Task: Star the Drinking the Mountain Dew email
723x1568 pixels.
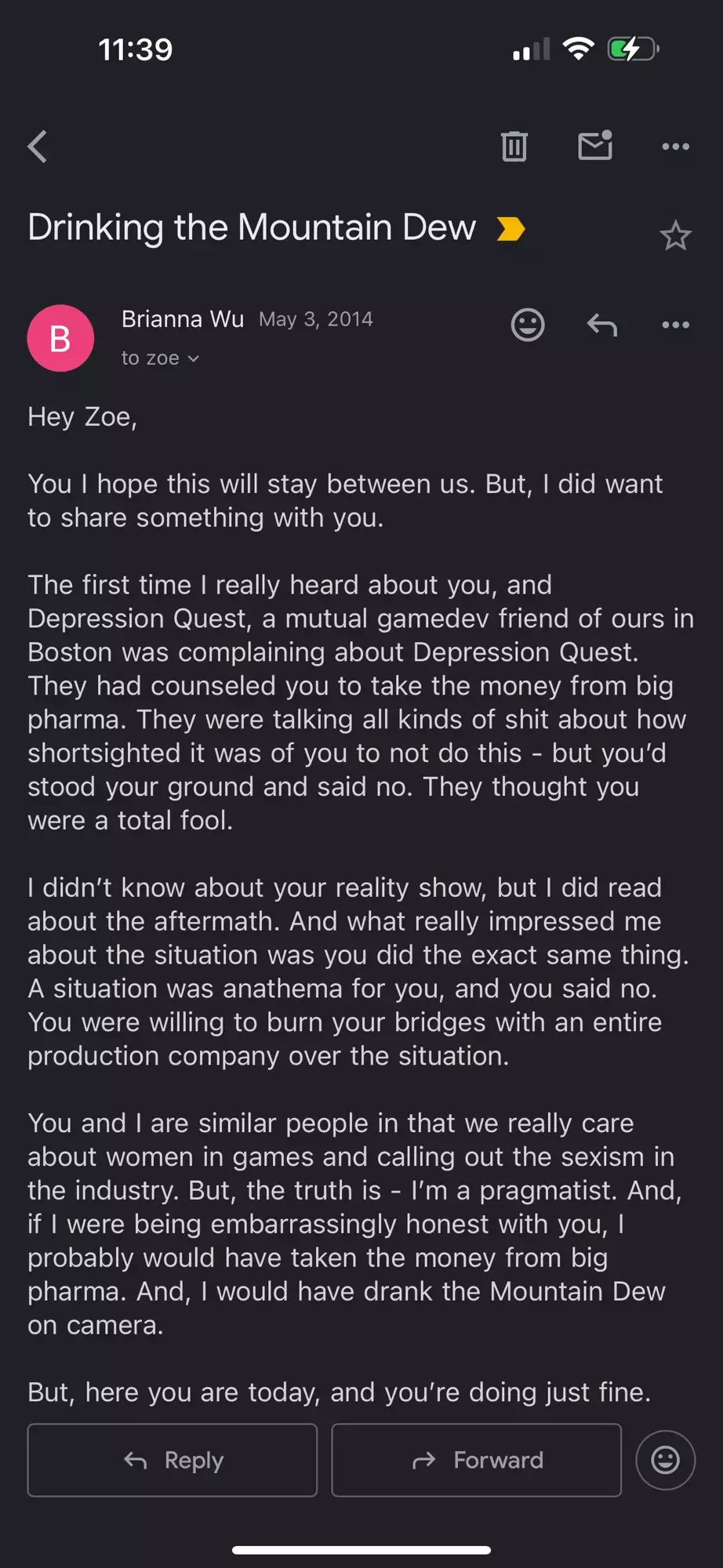Action: 675,236
